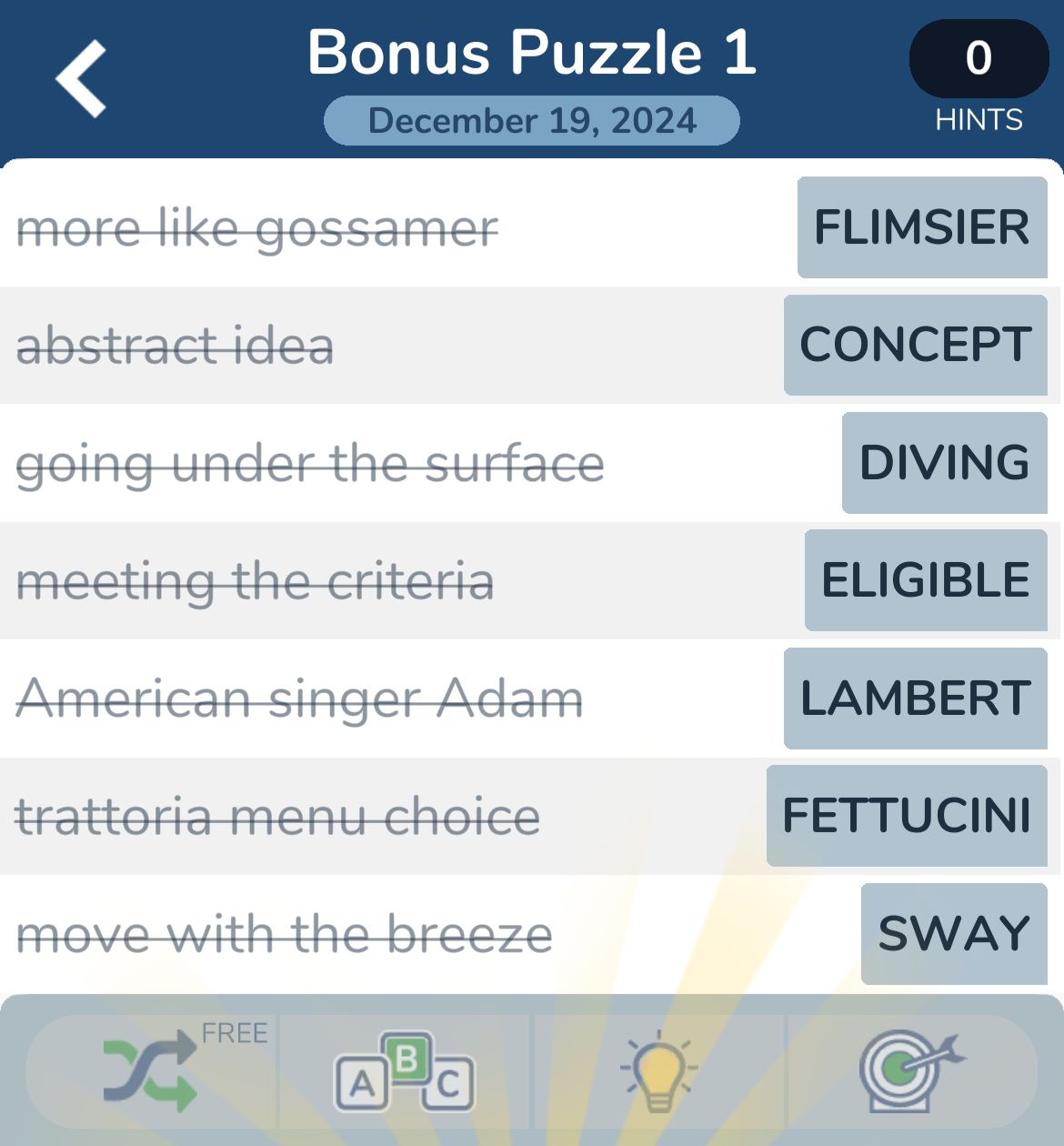Tap the lightbulb hint icon
The width and height of the screenshot is (1064, 1146).
pyautogui.click(x=658, y=1071)
